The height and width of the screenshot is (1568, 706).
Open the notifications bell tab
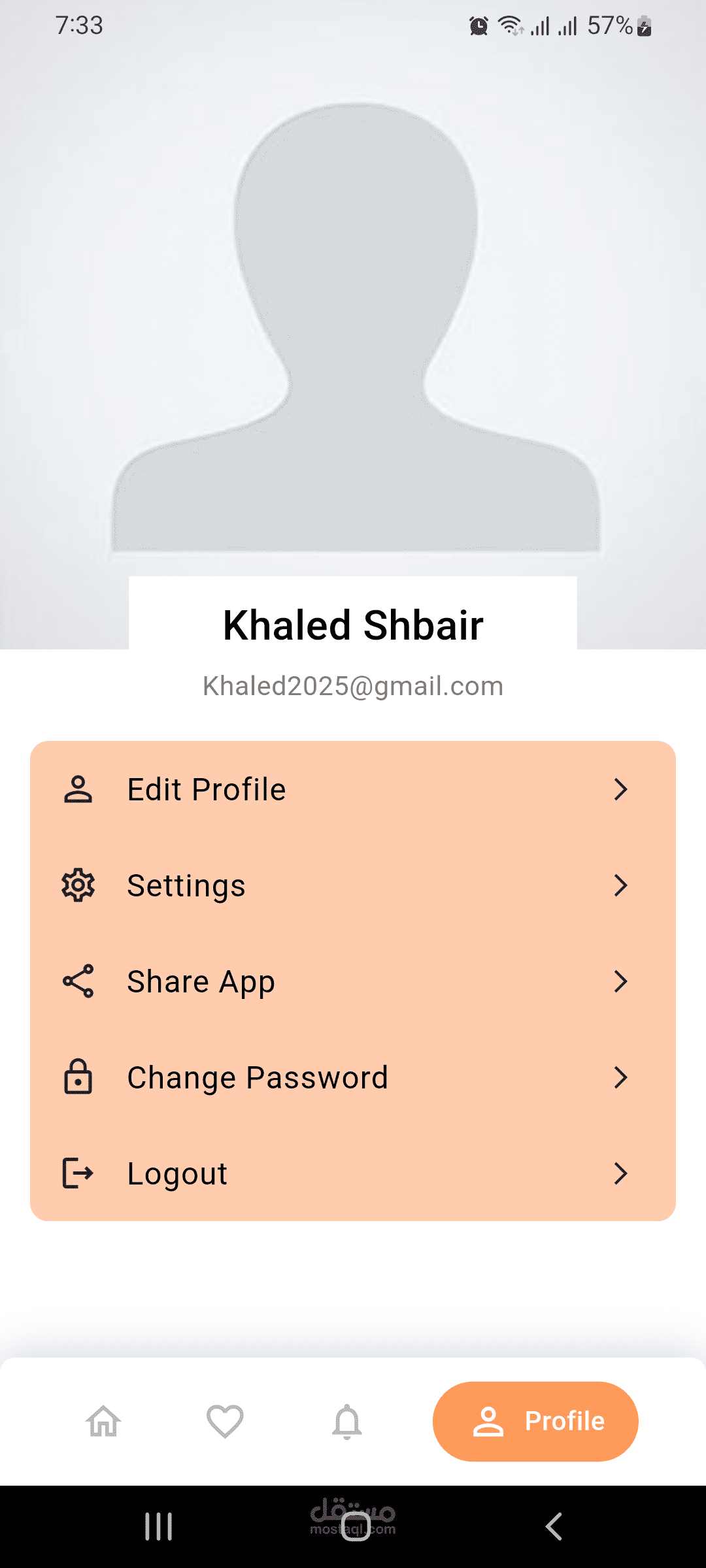click(x=347, y=1422)
